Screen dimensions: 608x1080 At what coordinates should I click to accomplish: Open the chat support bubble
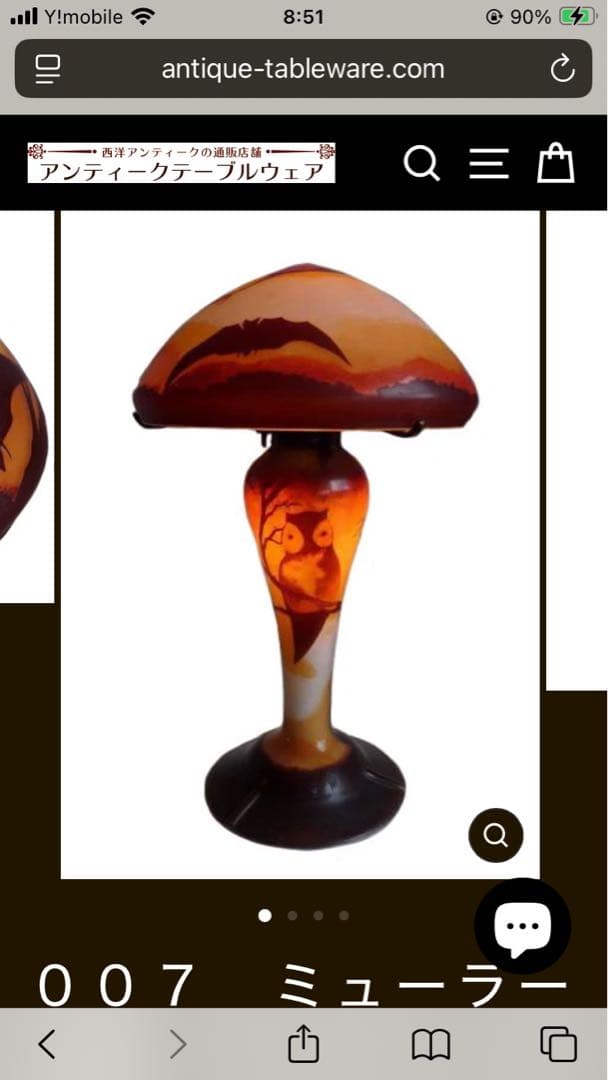(x=522, y=926)
